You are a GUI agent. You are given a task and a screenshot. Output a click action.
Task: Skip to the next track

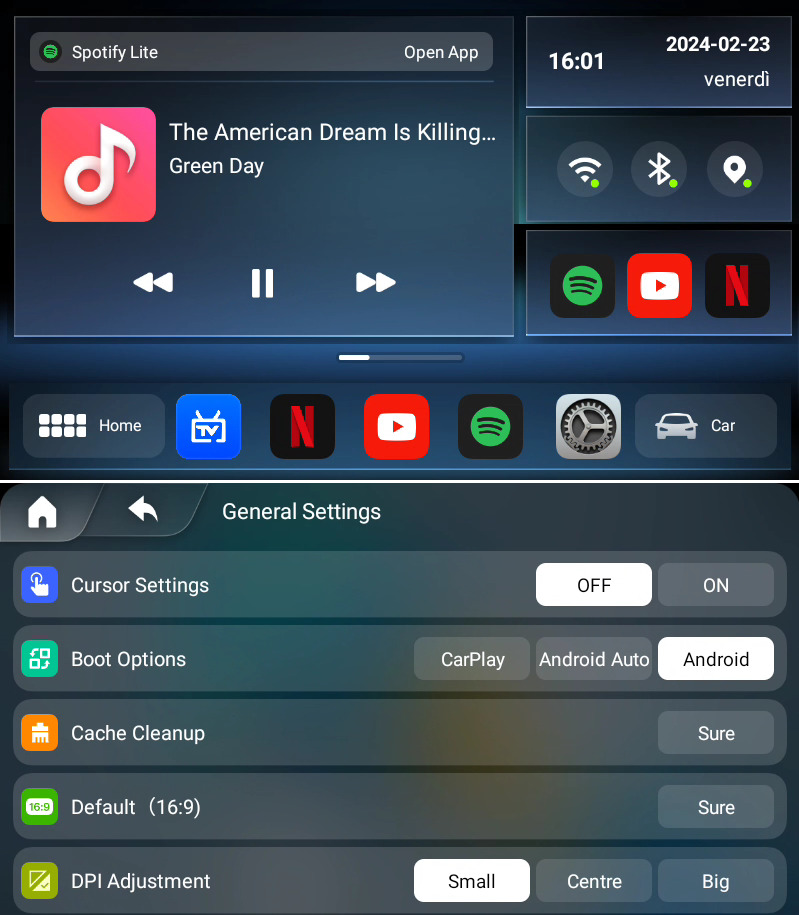[x=375, y=284]
